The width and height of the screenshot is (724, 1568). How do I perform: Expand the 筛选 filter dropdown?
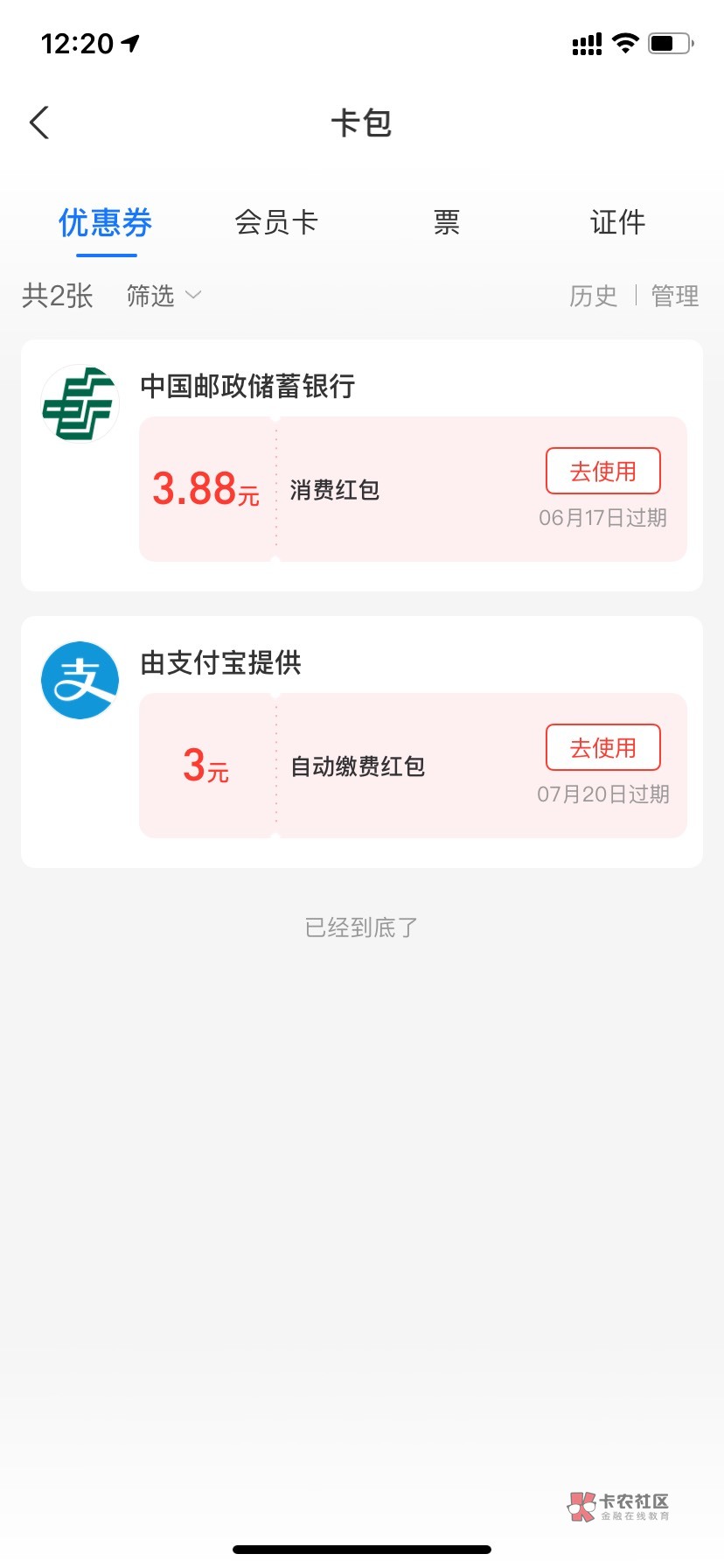point(164,296)
